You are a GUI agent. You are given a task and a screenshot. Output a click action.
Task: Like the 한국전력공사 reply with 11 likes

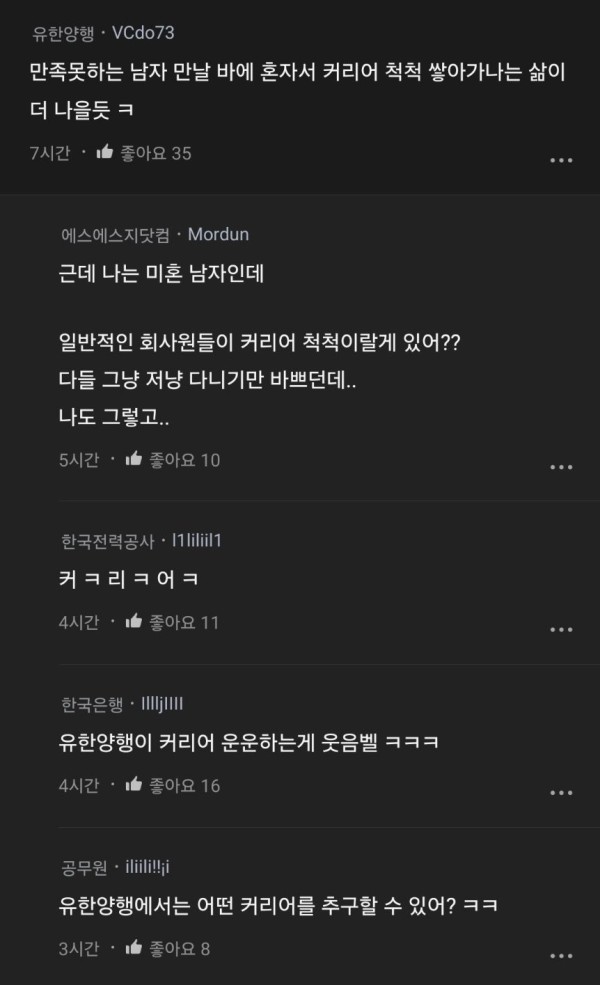[x=133, y=622]
